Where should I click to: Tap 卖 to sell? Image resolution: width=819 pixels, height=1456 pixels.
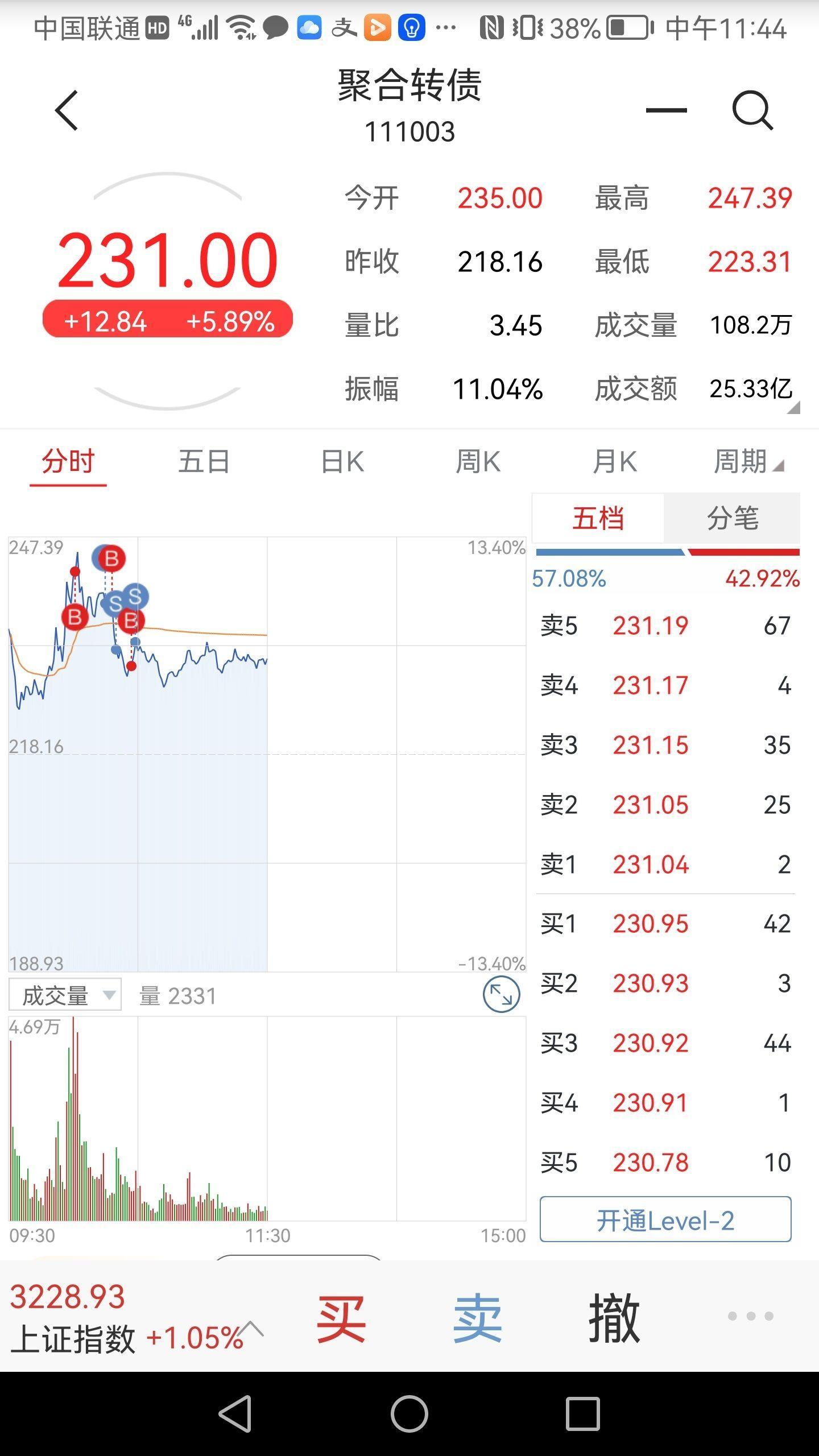coord(478,1318)
